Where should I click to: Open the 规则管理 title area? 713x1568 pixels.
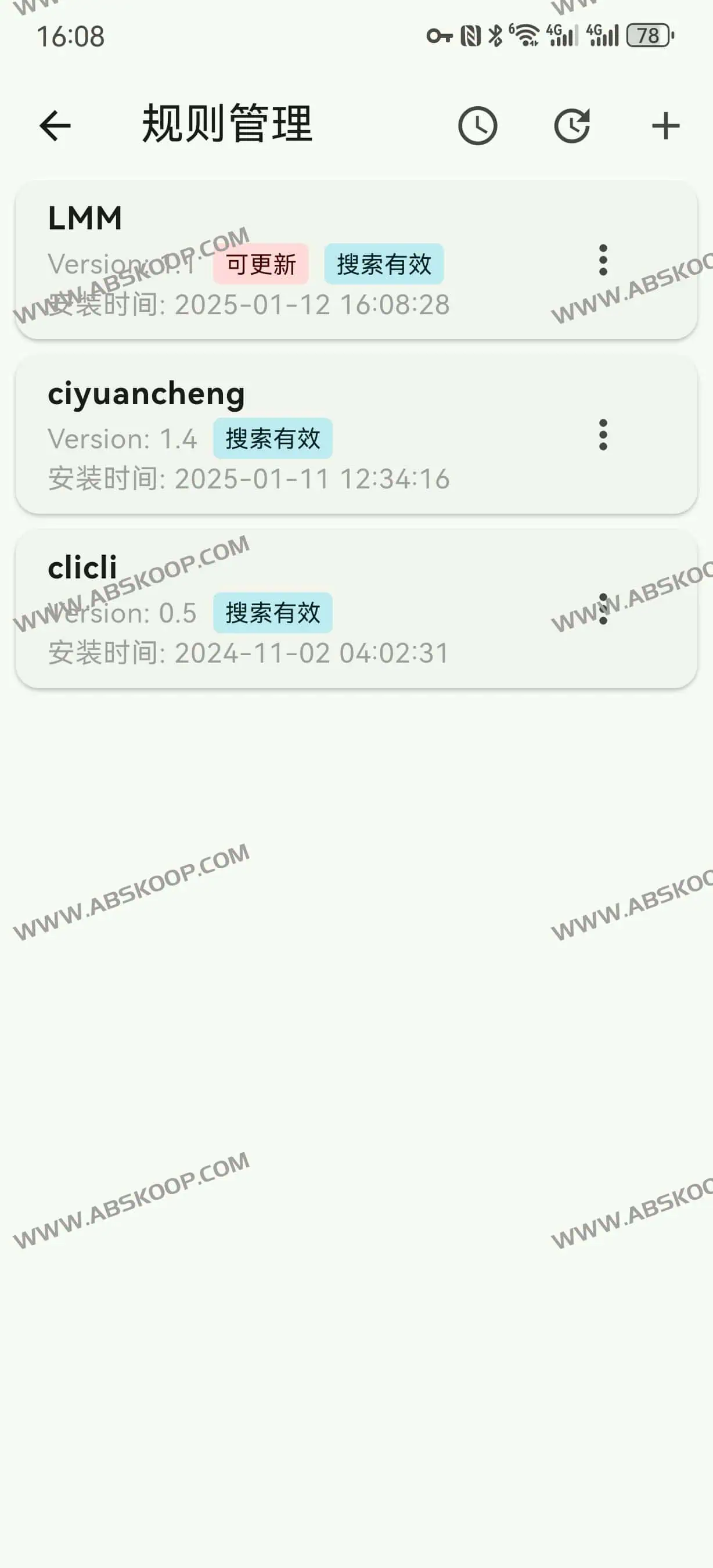click(227, 124)
